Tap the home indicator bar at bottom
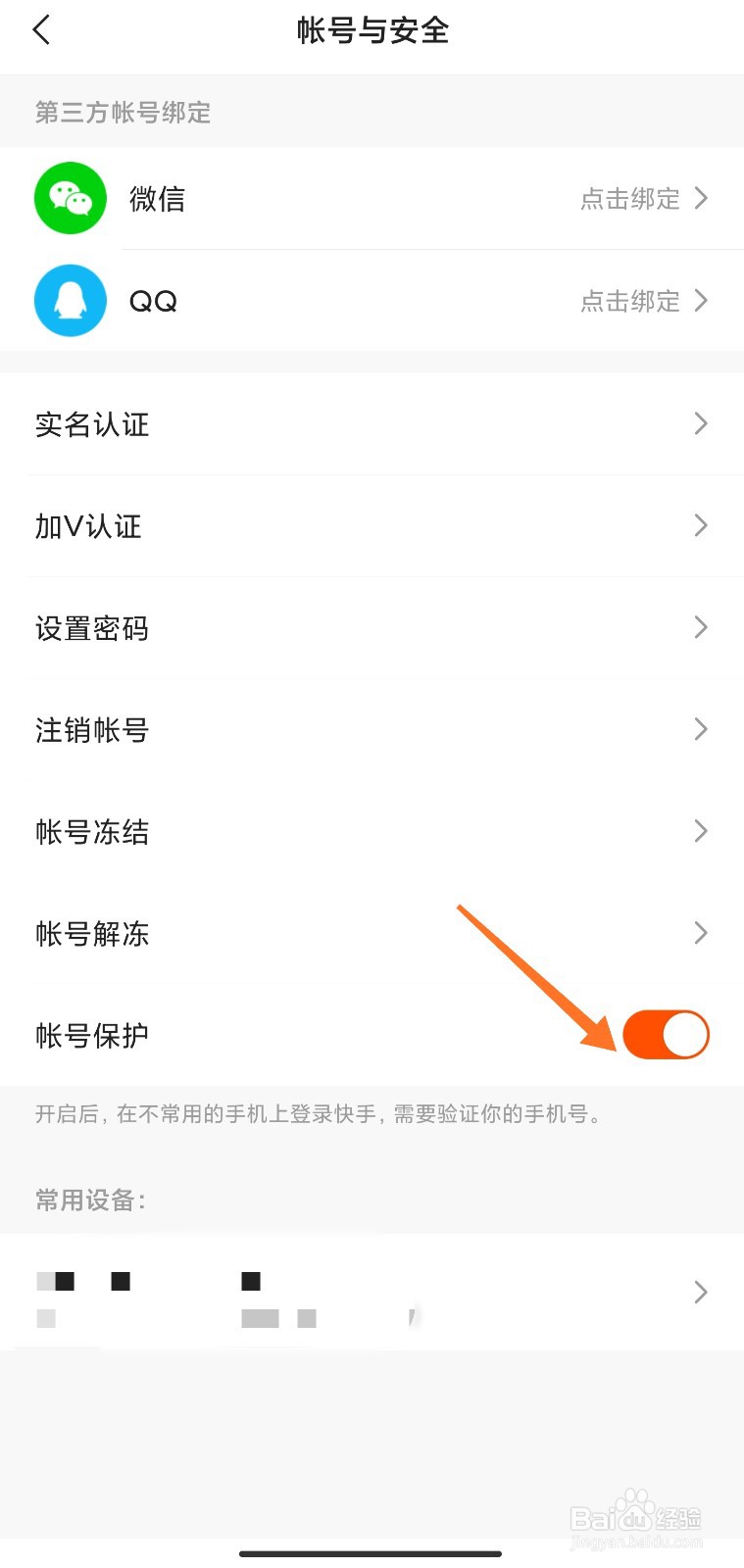The width and height of the screenshot is (744, 1568). (x=372, y=1552)
